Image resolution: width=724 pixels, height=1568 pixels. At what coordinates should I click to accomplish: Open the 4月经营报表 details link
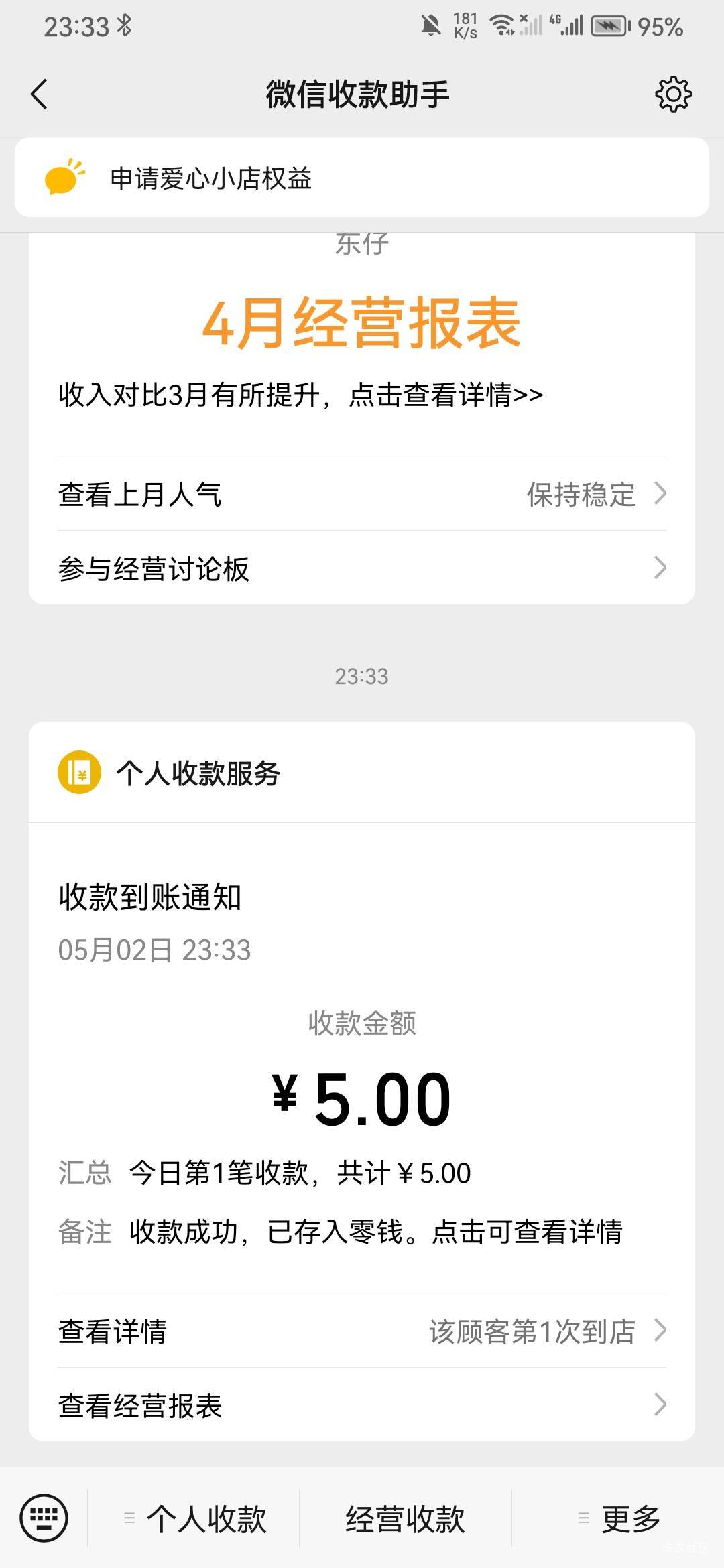click(300, 395)
